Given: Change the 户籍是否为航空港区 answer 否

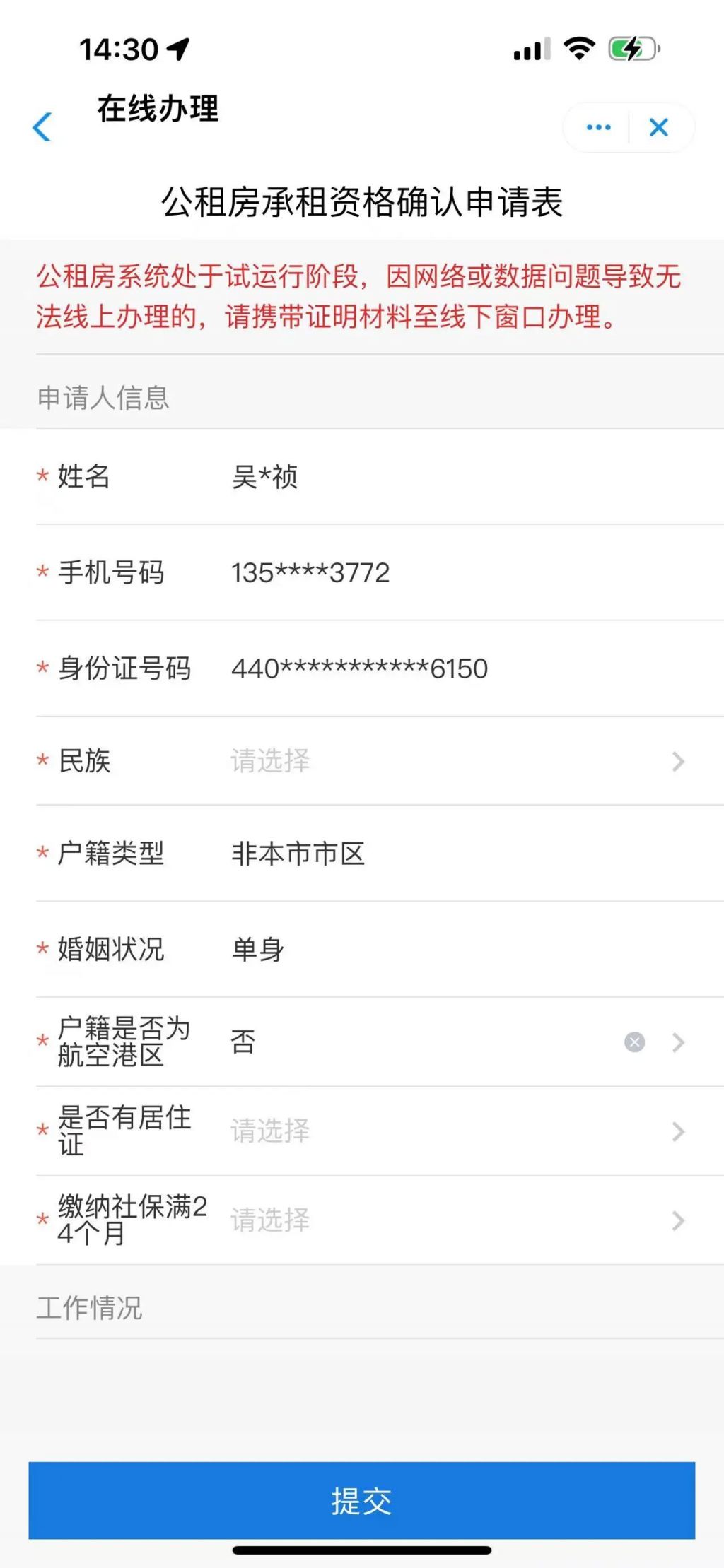Looking at the screenshot, I should pyautogui.click(x=243, y=1042).
